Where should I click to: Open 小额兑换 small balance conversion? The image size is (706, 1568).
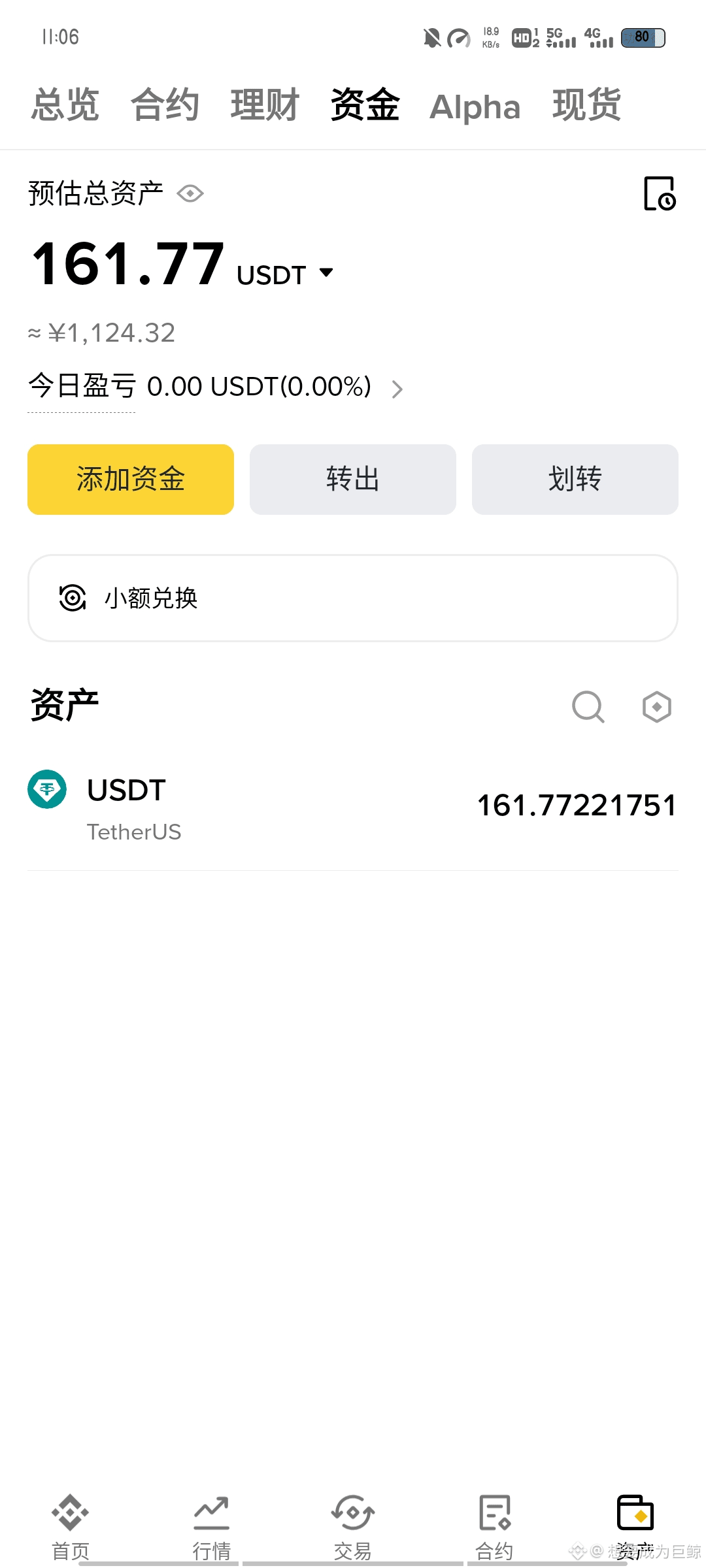[x=353, y=598]
